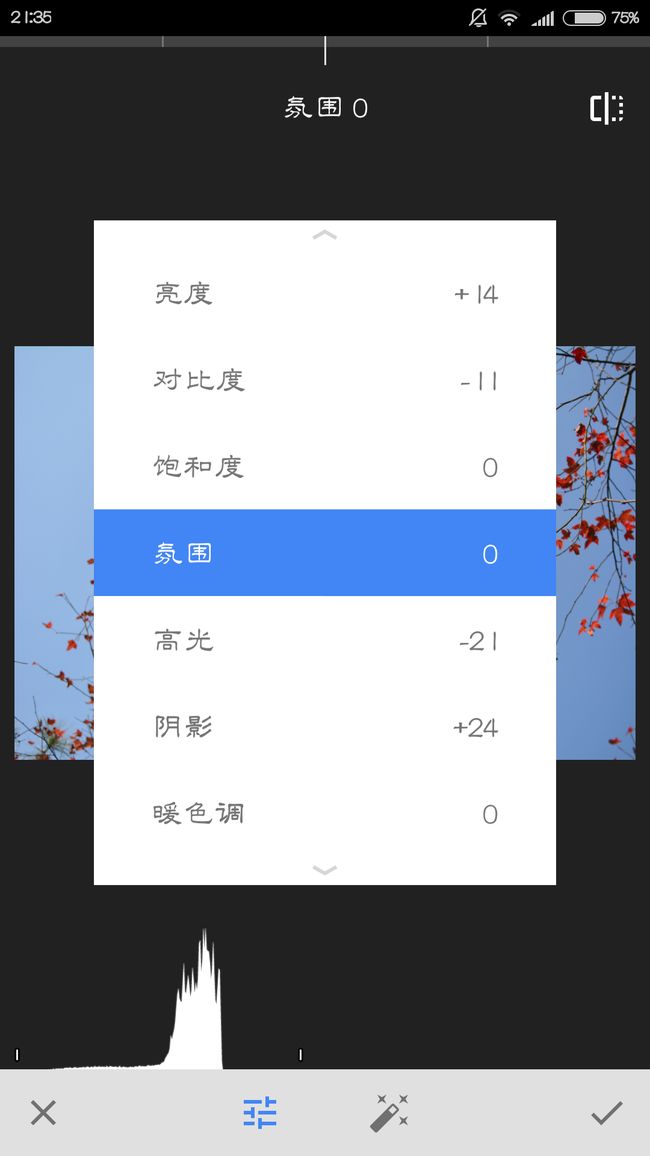Cancel edits with the X icon
The image size is (650, 1156).
tap(43, 1113)
